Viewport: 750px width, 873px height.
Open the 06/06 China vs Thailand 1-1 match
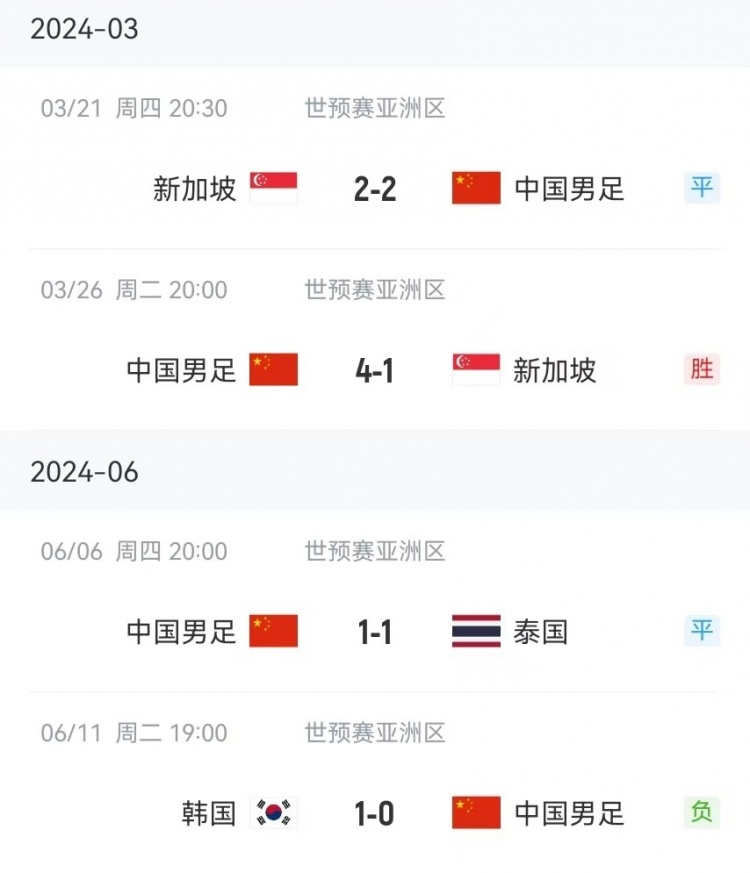point(375,631)
